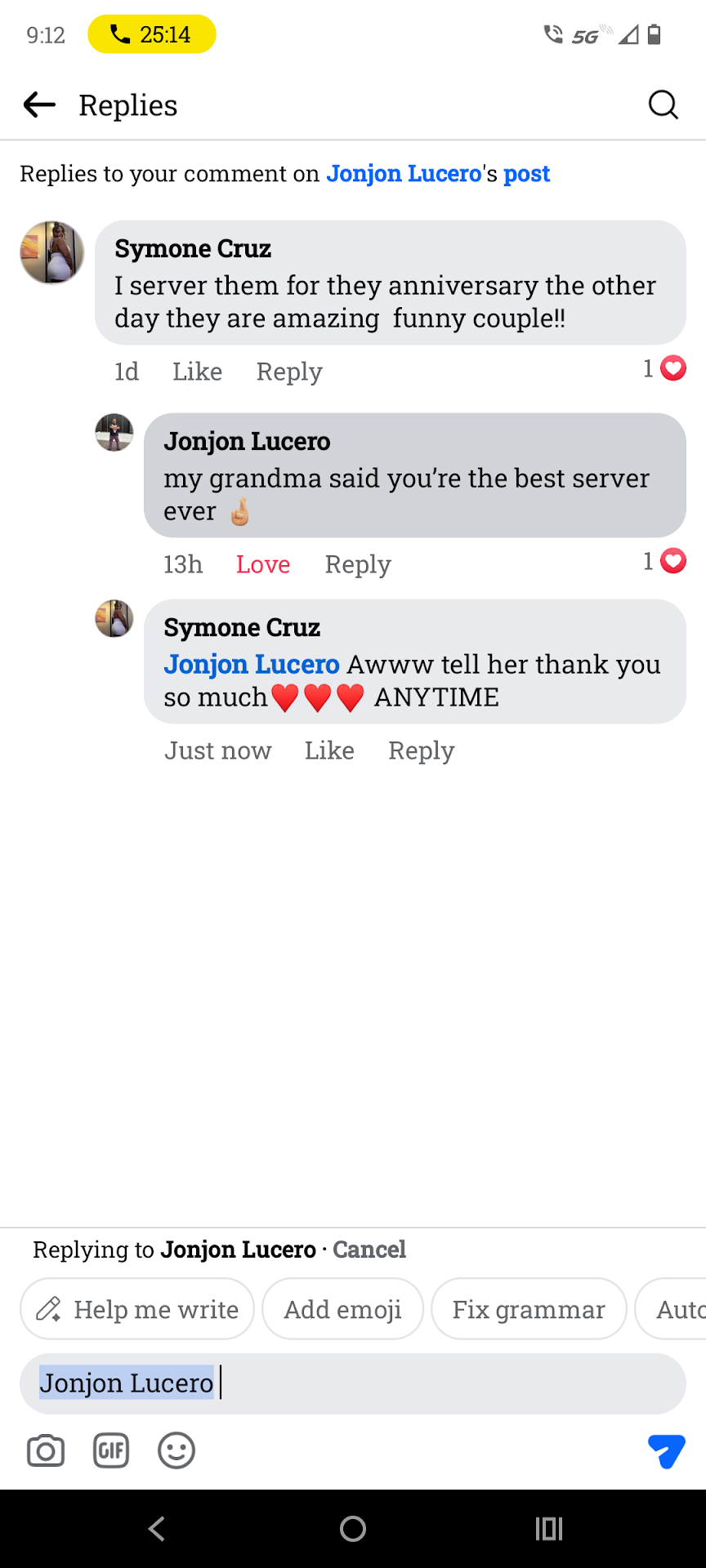Select the Add emoji suggestion chip
This screenshot has height=1568, width=706.
coord(342,1309)
